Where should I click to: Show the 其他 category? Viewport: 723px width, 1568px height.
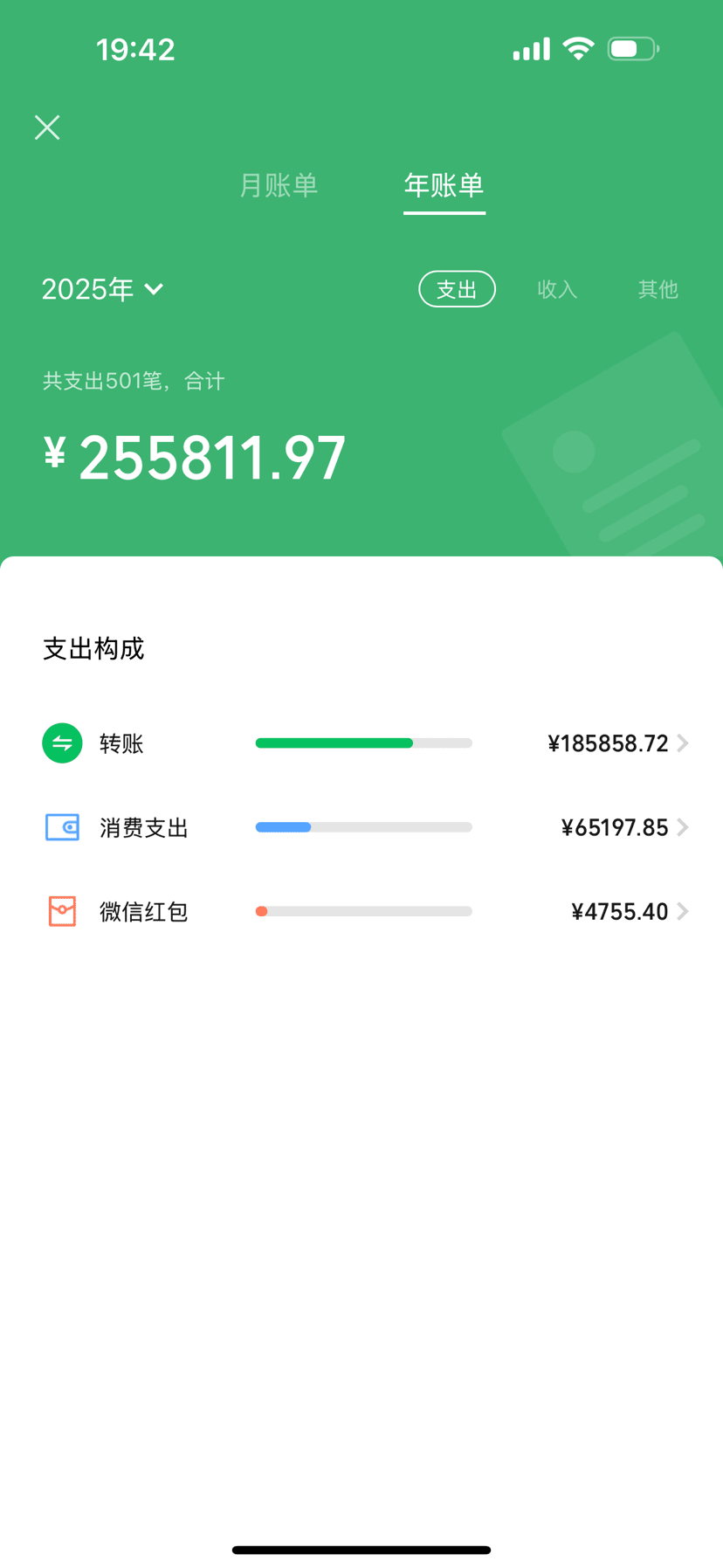click(x=658, y=289)
